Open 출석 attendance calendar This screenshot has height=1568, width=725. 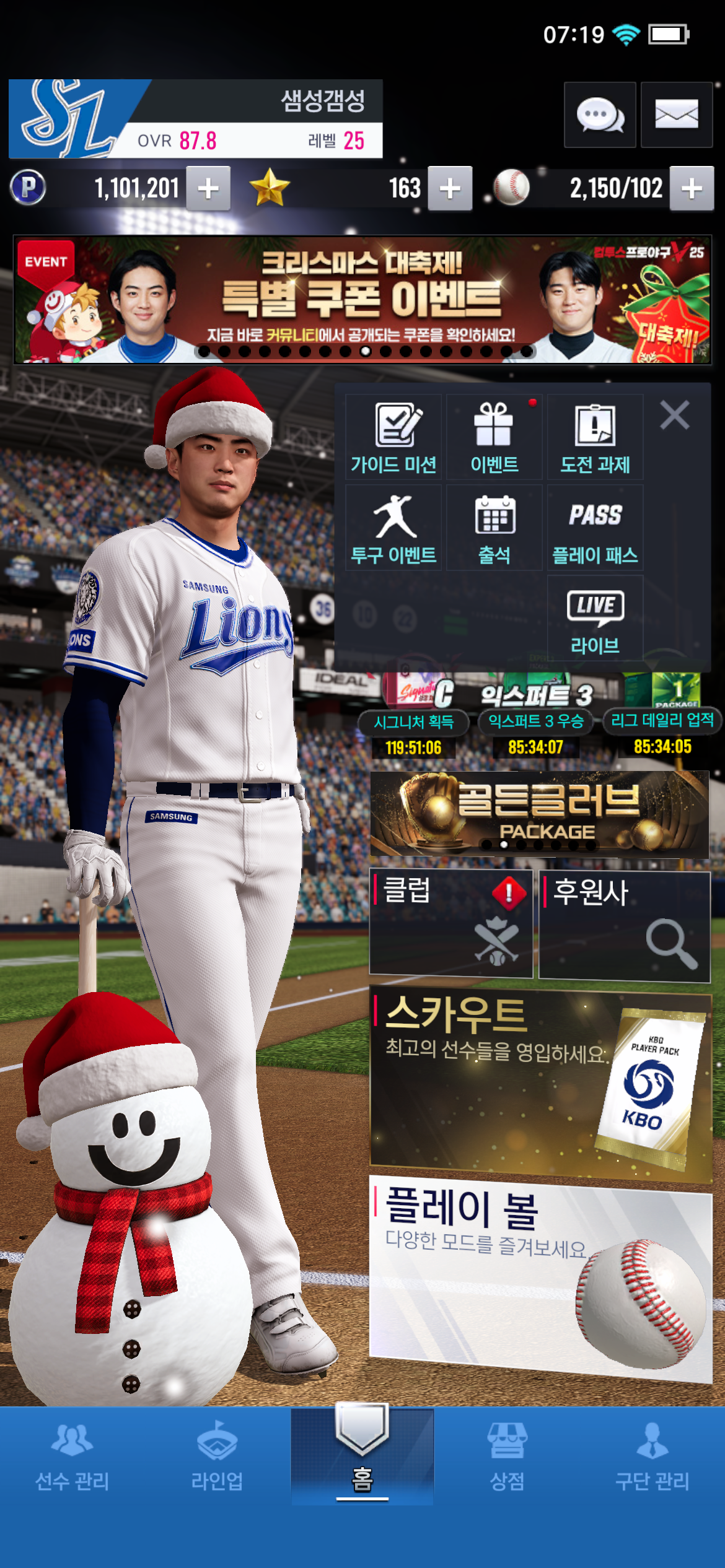click(494, 528)
